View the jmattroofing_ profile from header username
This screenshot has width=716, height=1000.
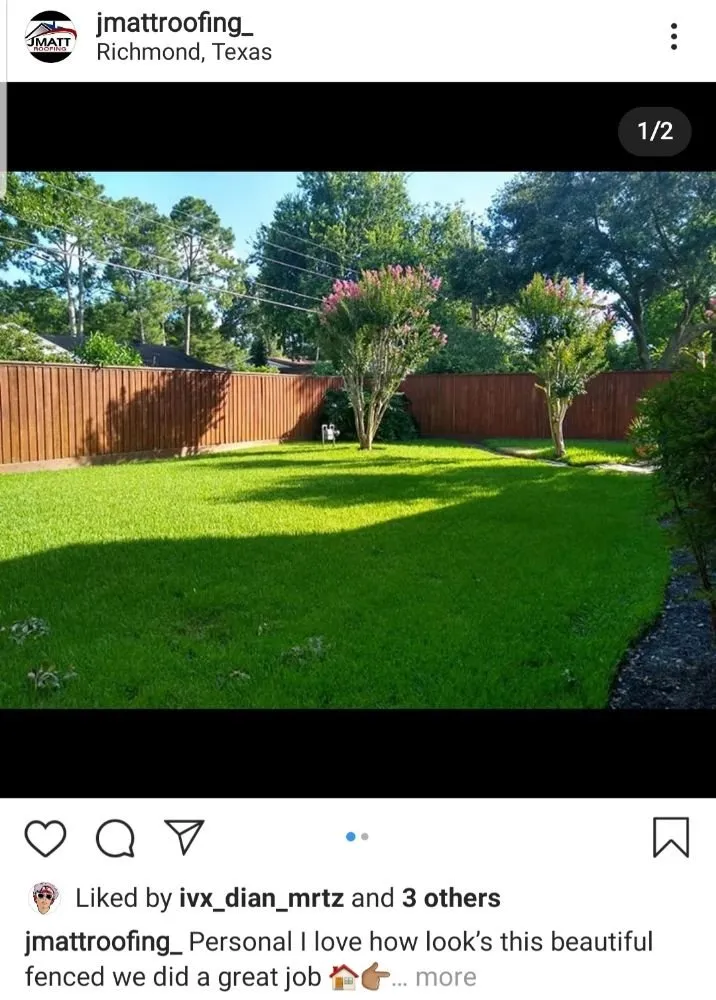174,23
